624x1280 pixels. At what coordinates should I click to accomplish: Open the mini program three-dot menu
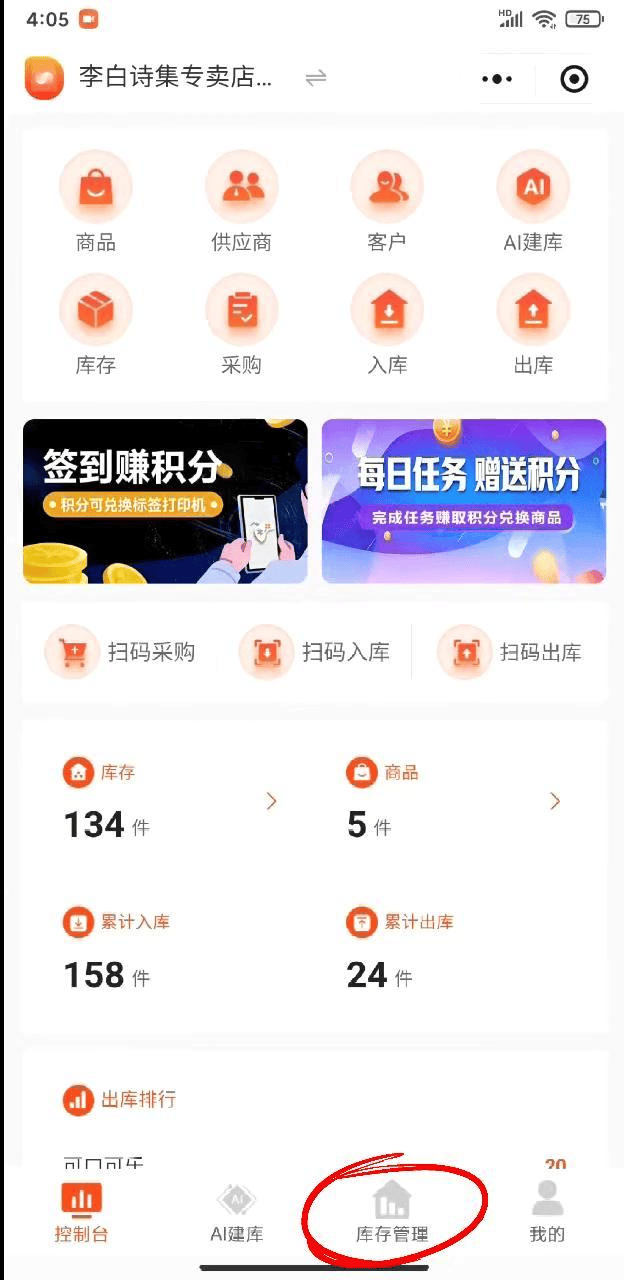point(497,79)
